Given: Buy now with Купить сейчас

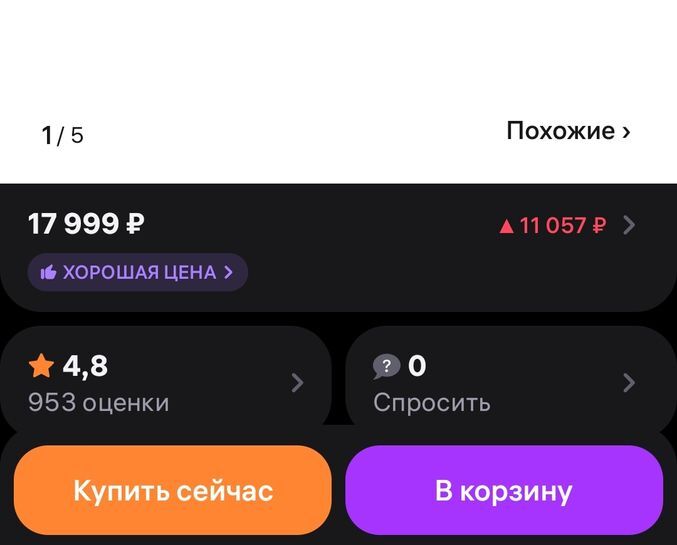Looking at the screenshot, I should tap(172, 491).
